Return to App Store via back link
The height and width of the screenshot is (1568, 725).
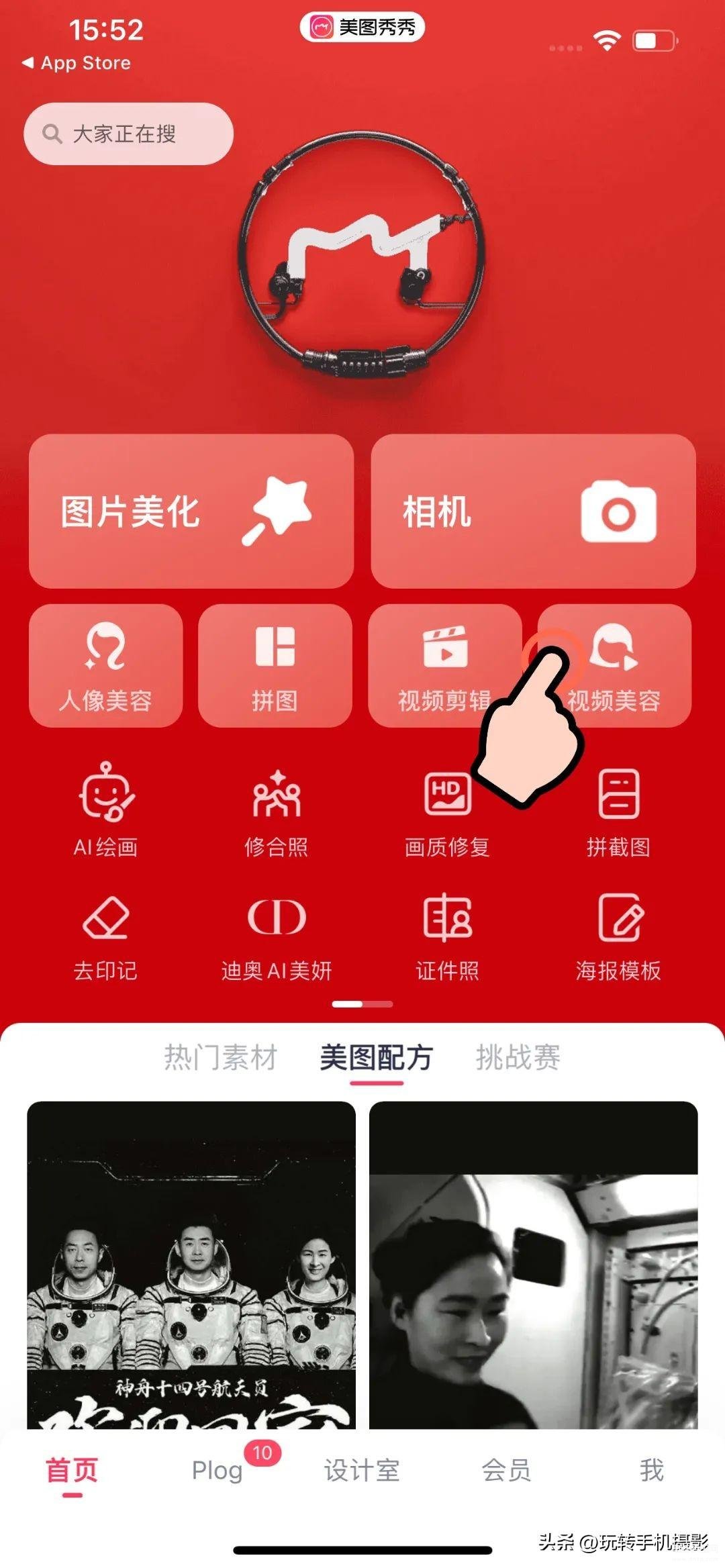(x=77, y=63)
